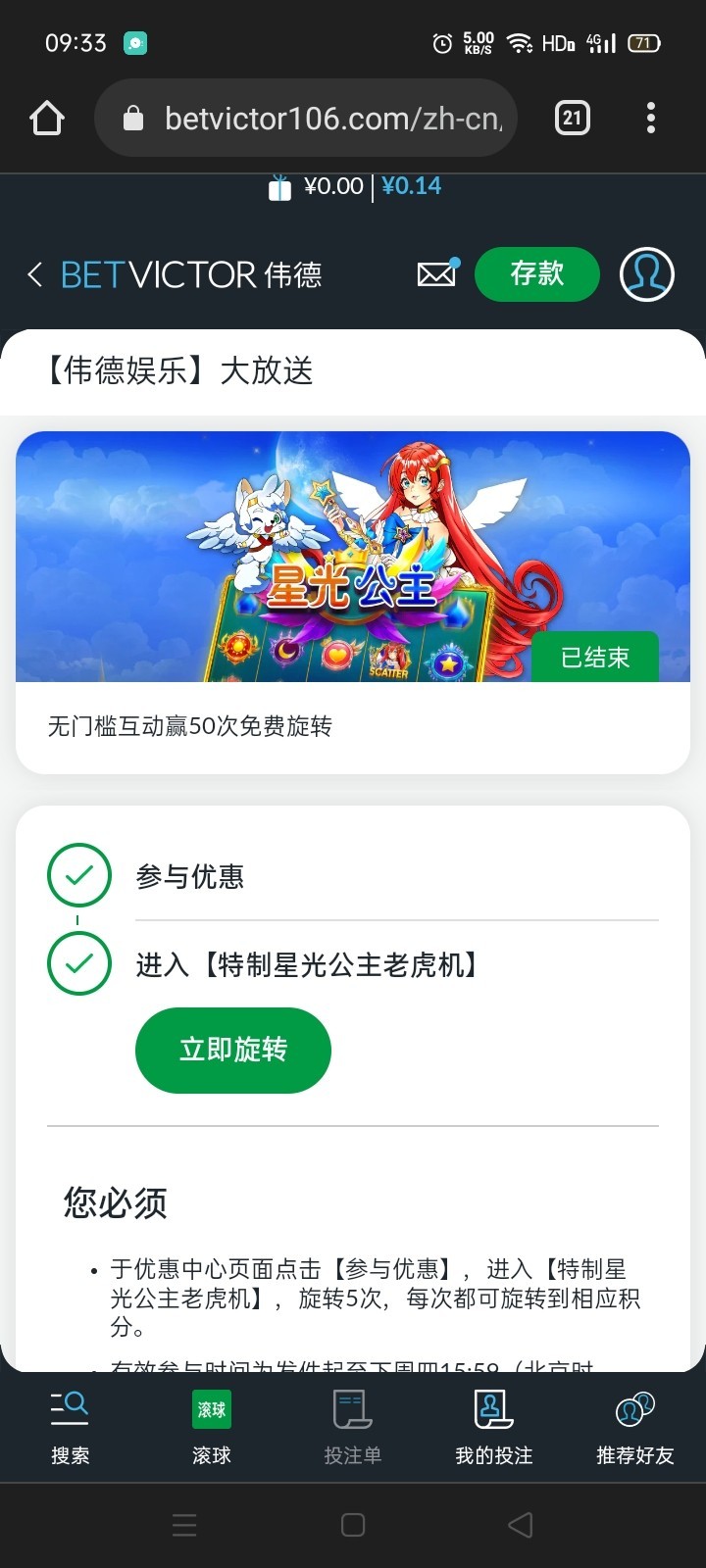Screen dimensions: 706x1568
Task: Open the browser tab switcher showing 21
Action: click(572, 119)
